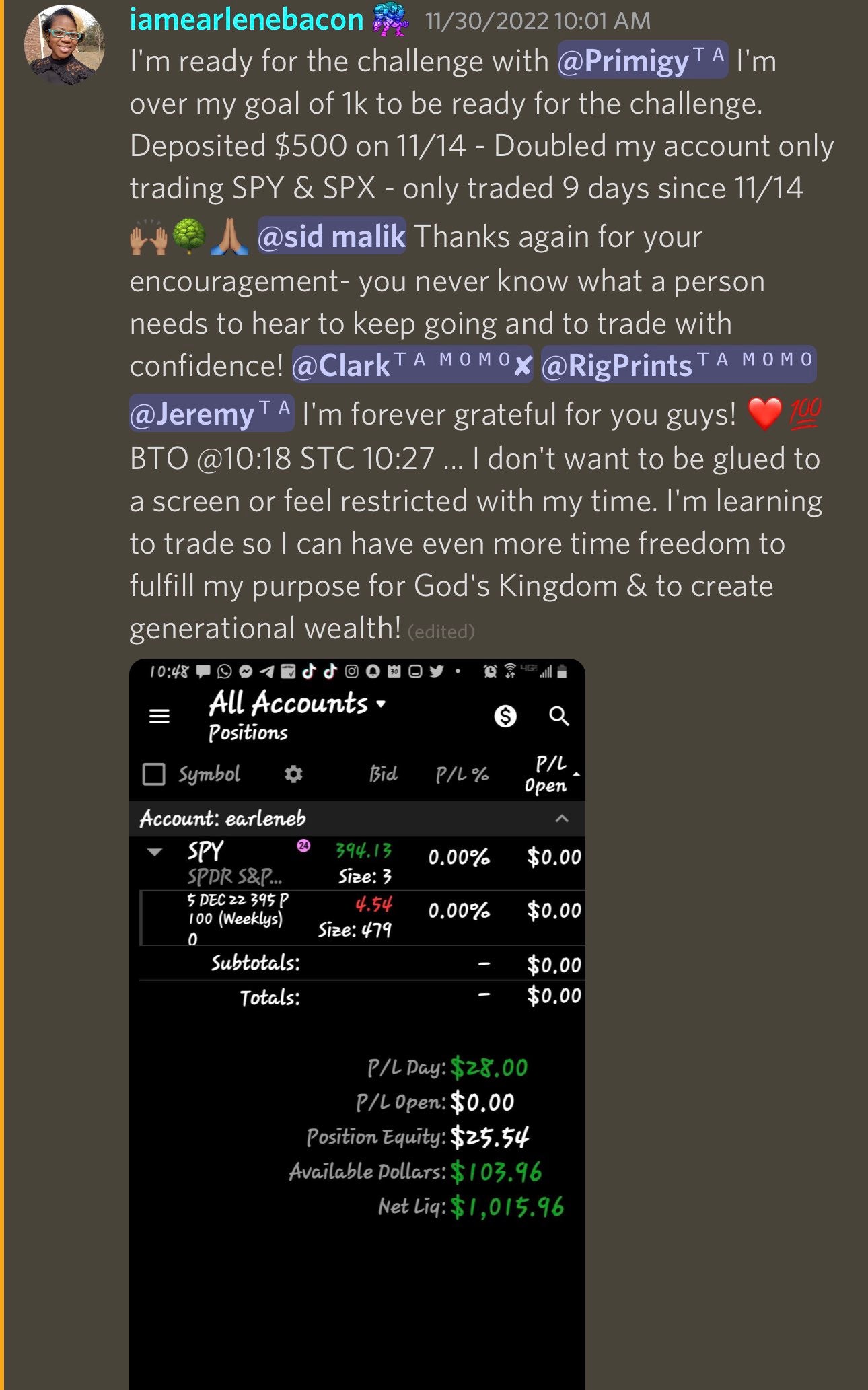This screenshot has width=868, height=1390.
Task: Open the @sid malik mention
Action: pyautogui.click(x=332, y=237)
